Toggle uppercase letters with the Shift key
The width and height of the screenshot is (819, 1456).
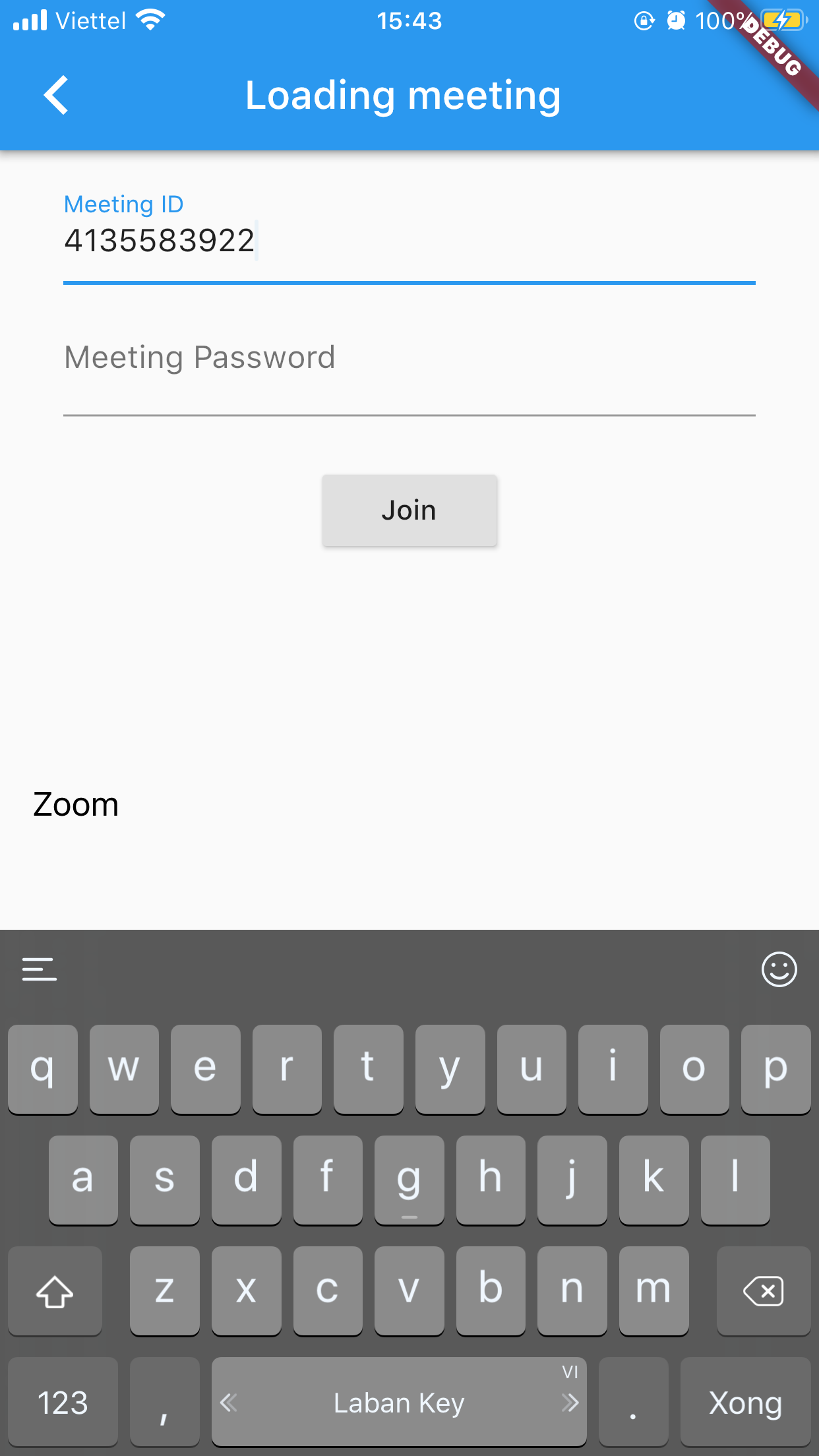[x=55, y=1290]
